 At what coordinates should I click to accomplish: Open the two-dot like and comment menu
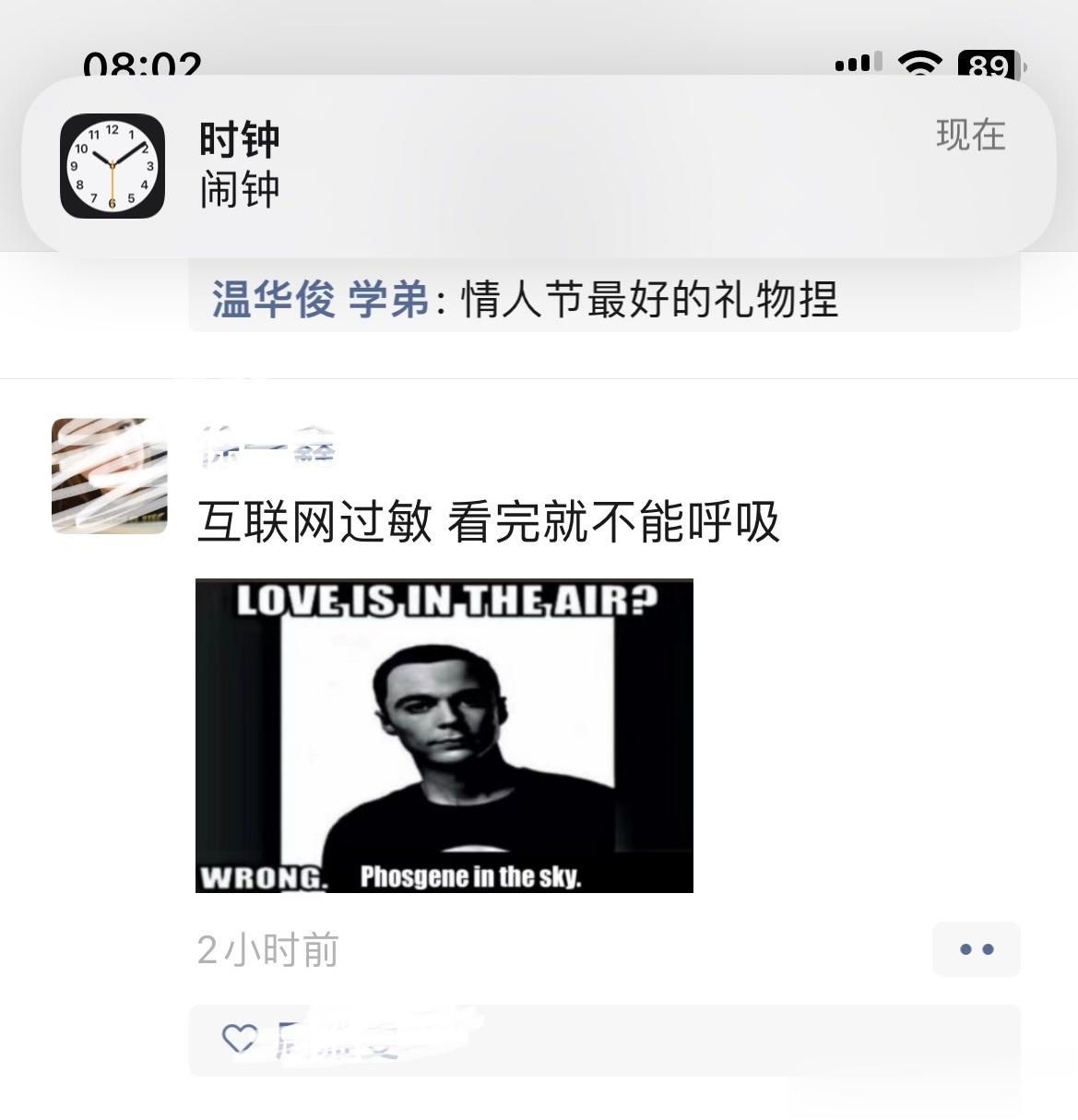[976, 948]
